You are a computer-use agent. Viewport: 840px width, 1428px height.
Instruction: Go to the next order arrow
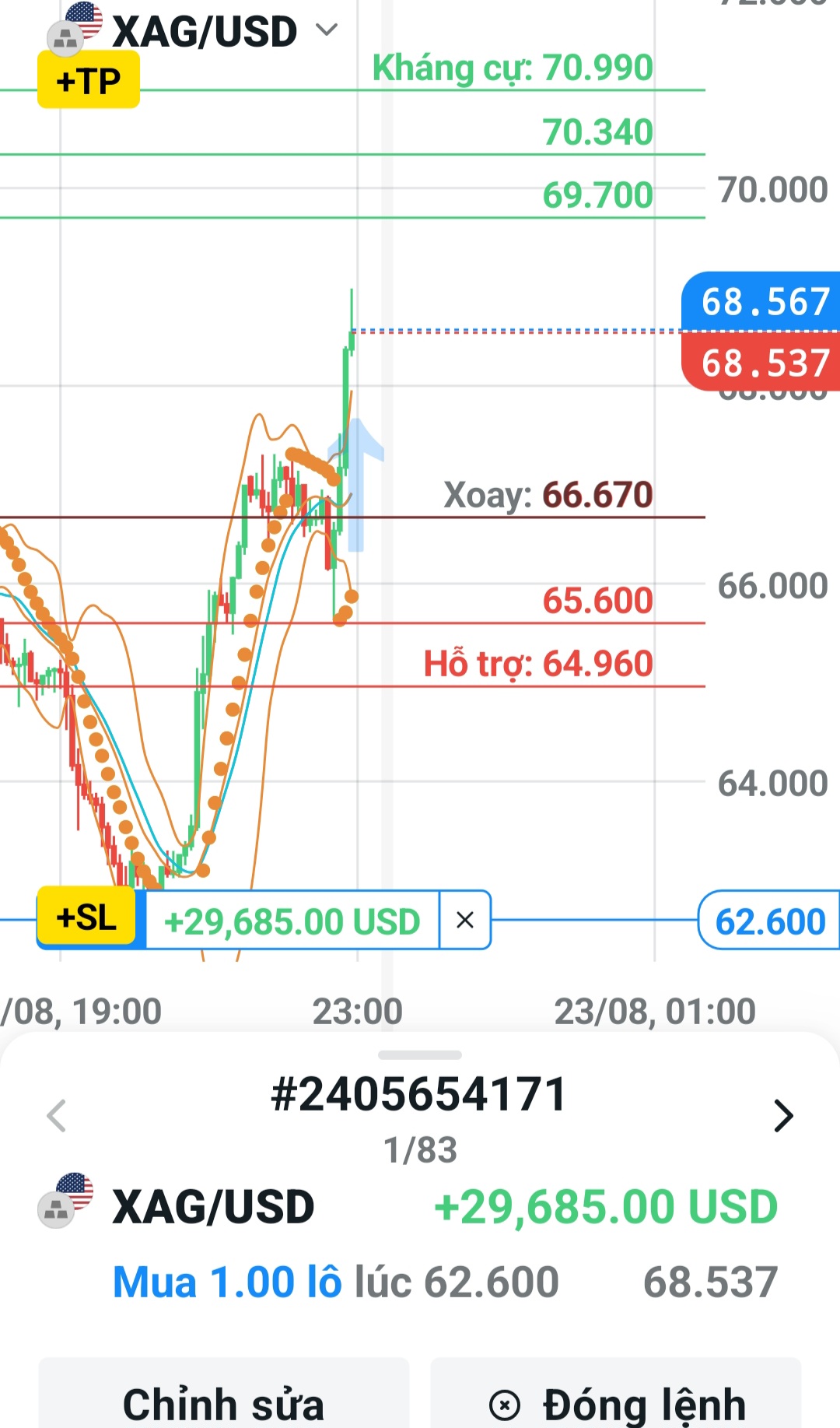coord(783,1115)
